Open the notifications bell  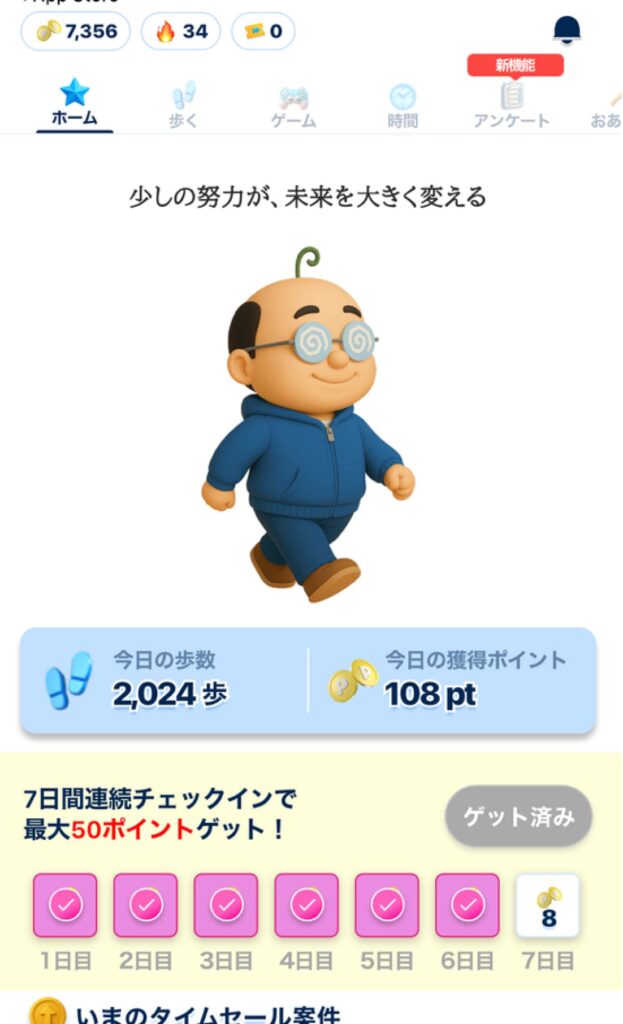(x=567, y=30)
